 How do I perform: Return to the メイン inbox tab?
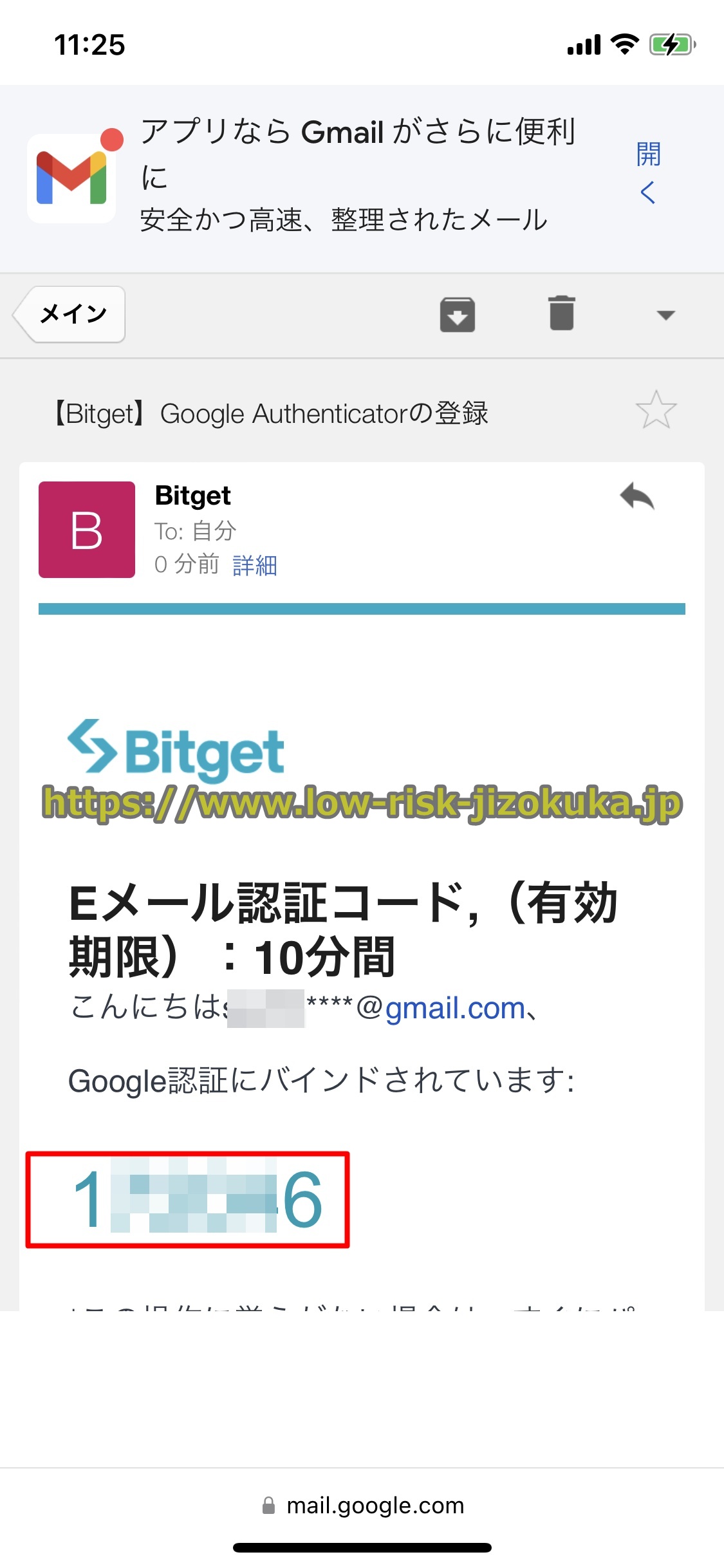[72, 314]
